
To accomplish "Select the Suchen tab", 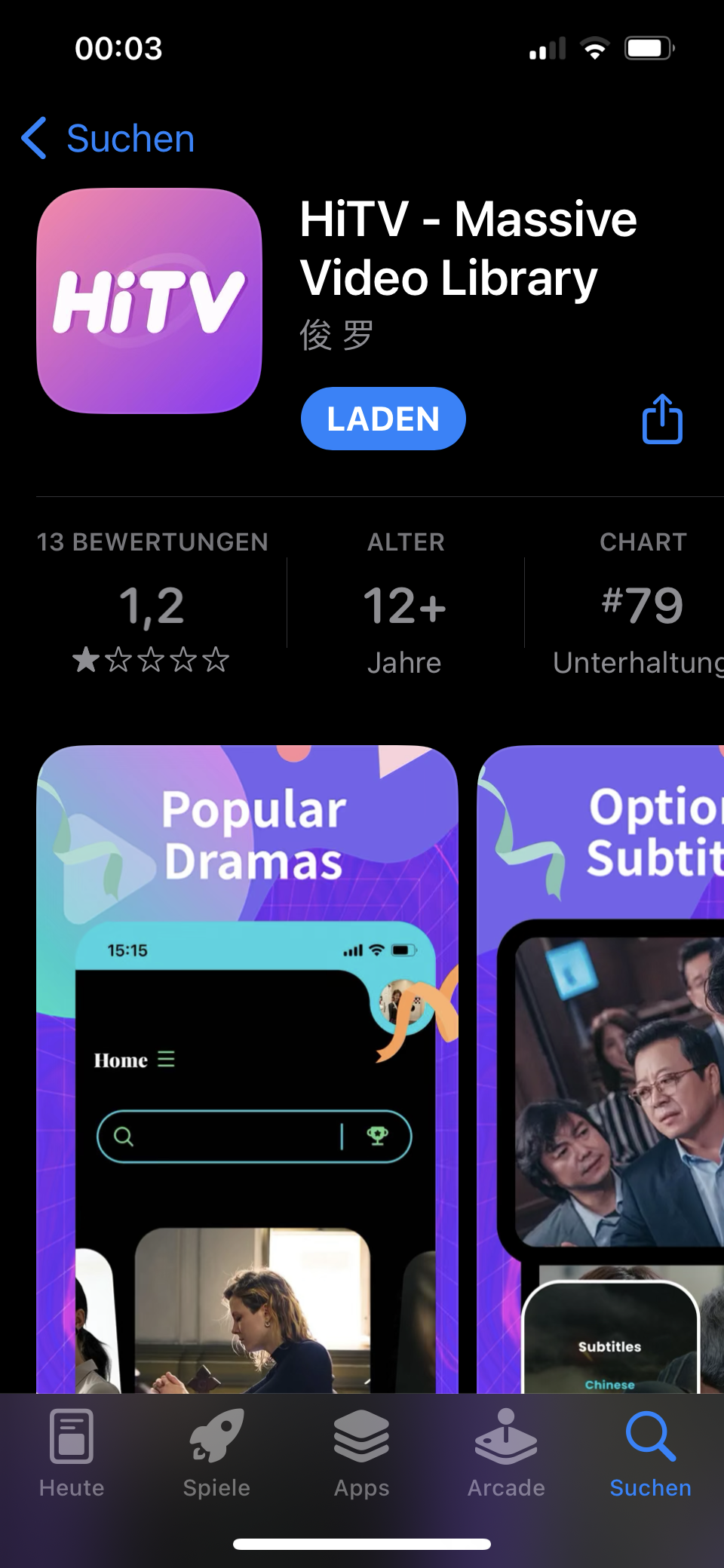I will (x=650, y=1453).
